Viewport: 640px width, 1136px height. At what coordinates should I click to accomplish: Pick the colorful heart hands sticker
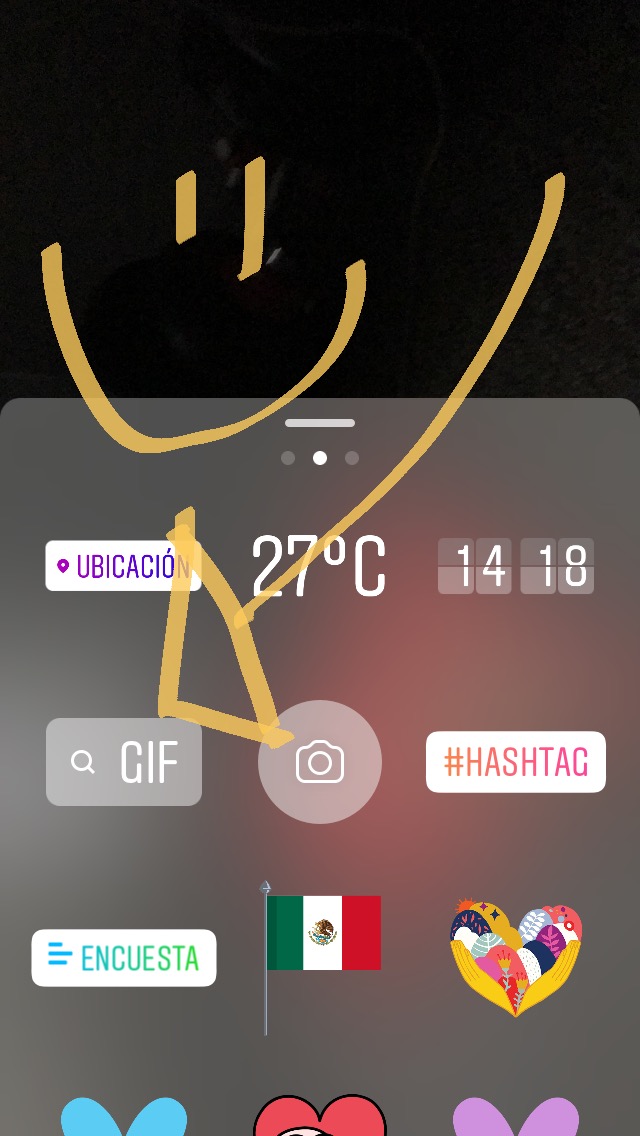point(516,957)
